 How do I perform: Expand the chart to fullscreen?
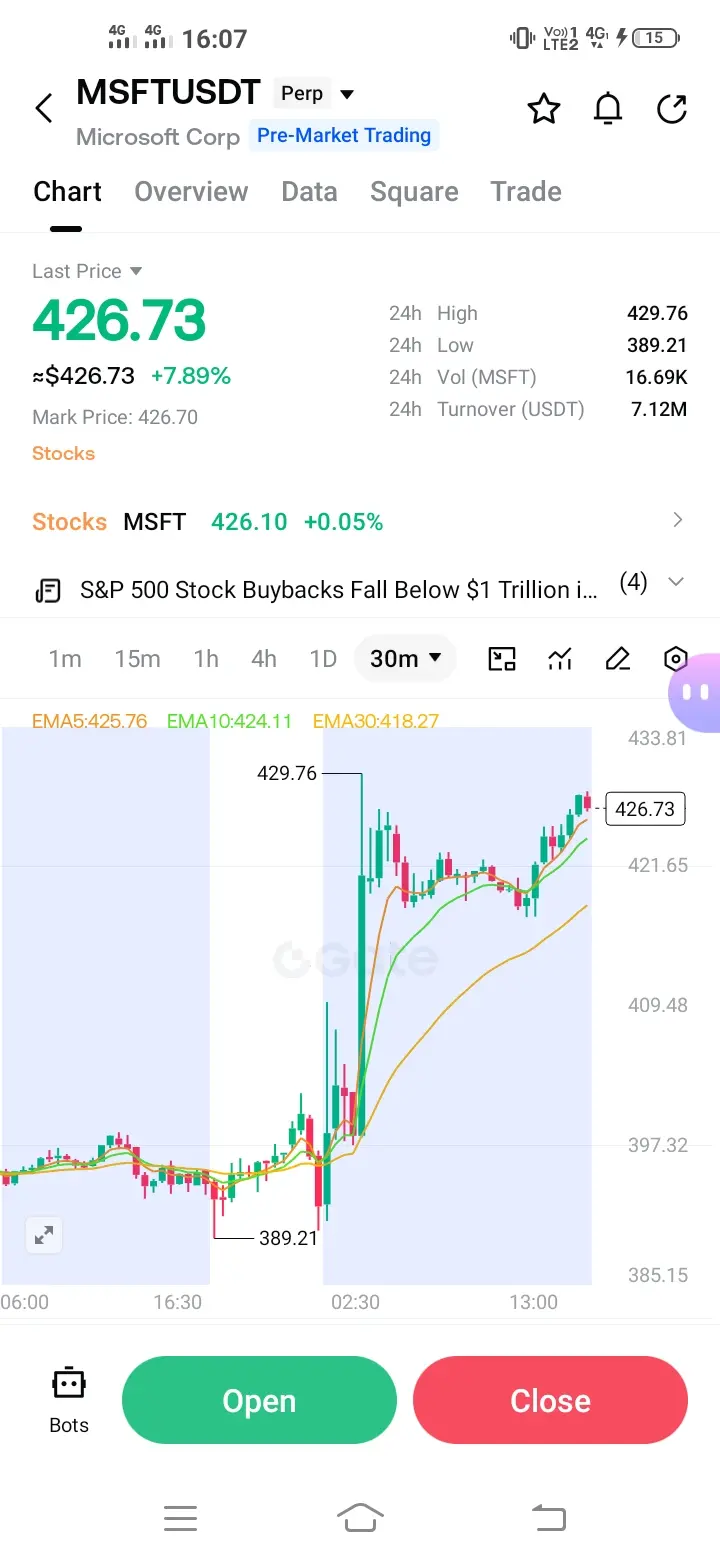[44, 1235]
